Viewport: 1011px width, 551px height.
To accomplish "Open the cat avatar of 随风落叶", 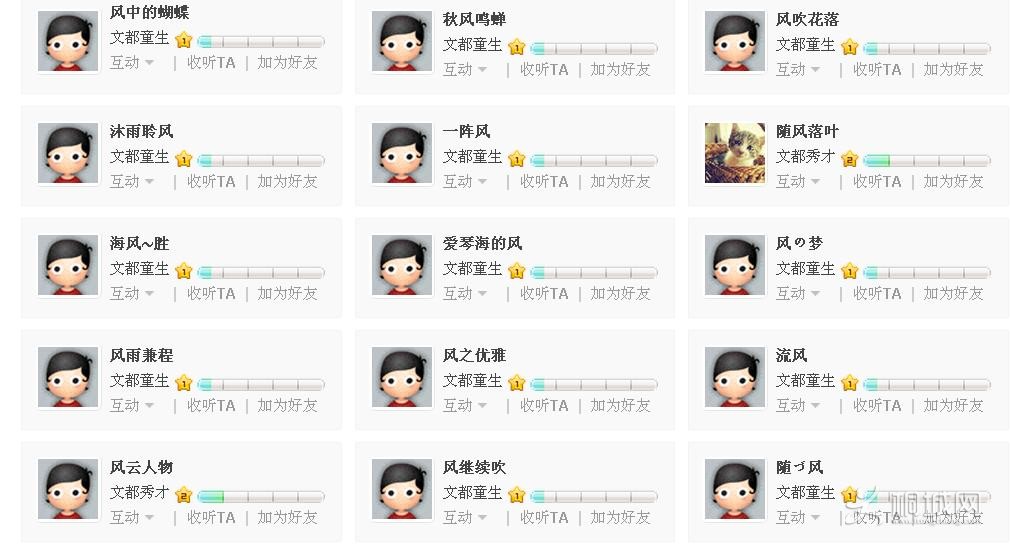I will point(735,153).
